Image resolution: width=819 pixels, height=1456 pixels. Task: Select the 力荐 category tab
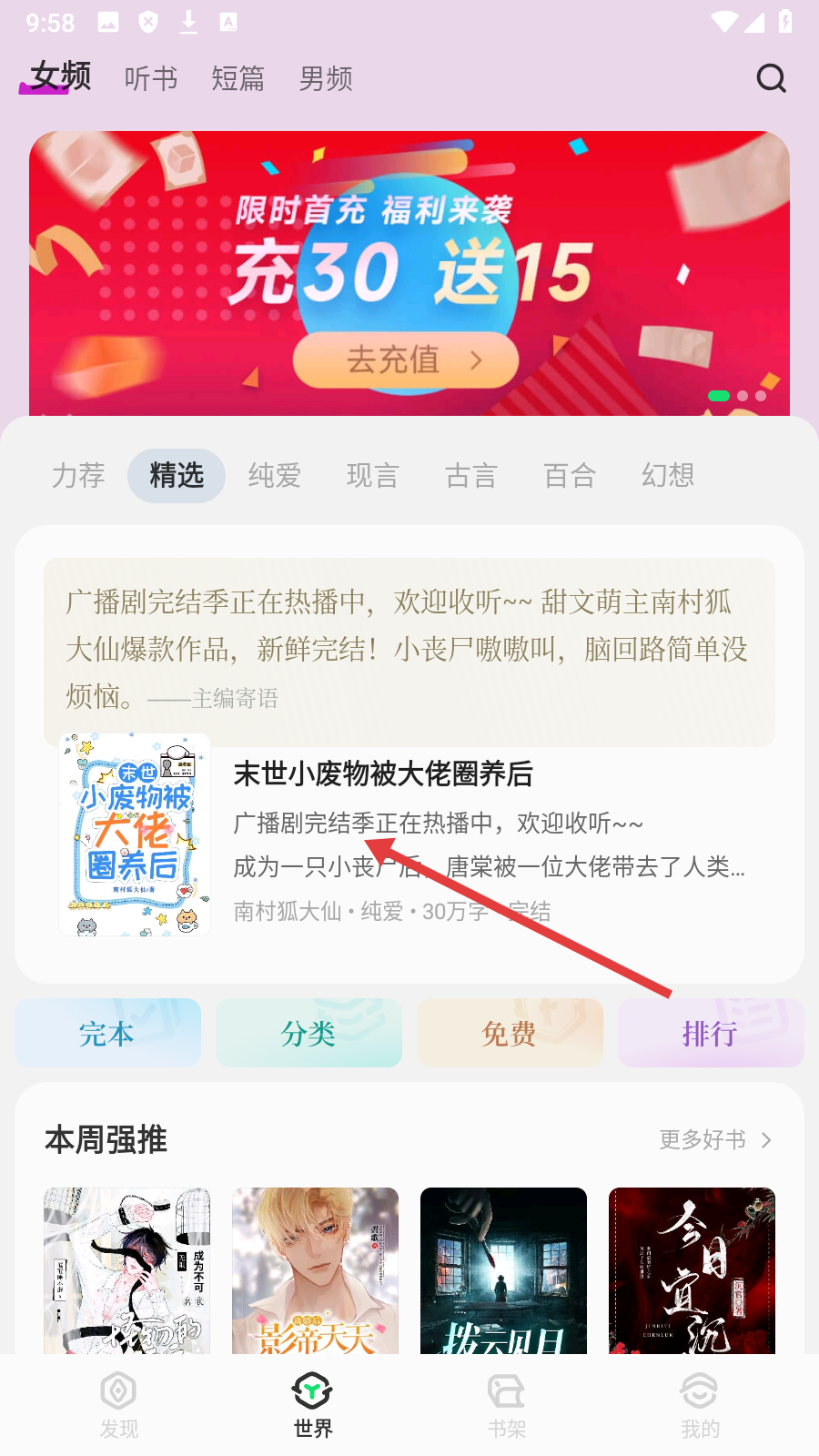pos(78,475)
